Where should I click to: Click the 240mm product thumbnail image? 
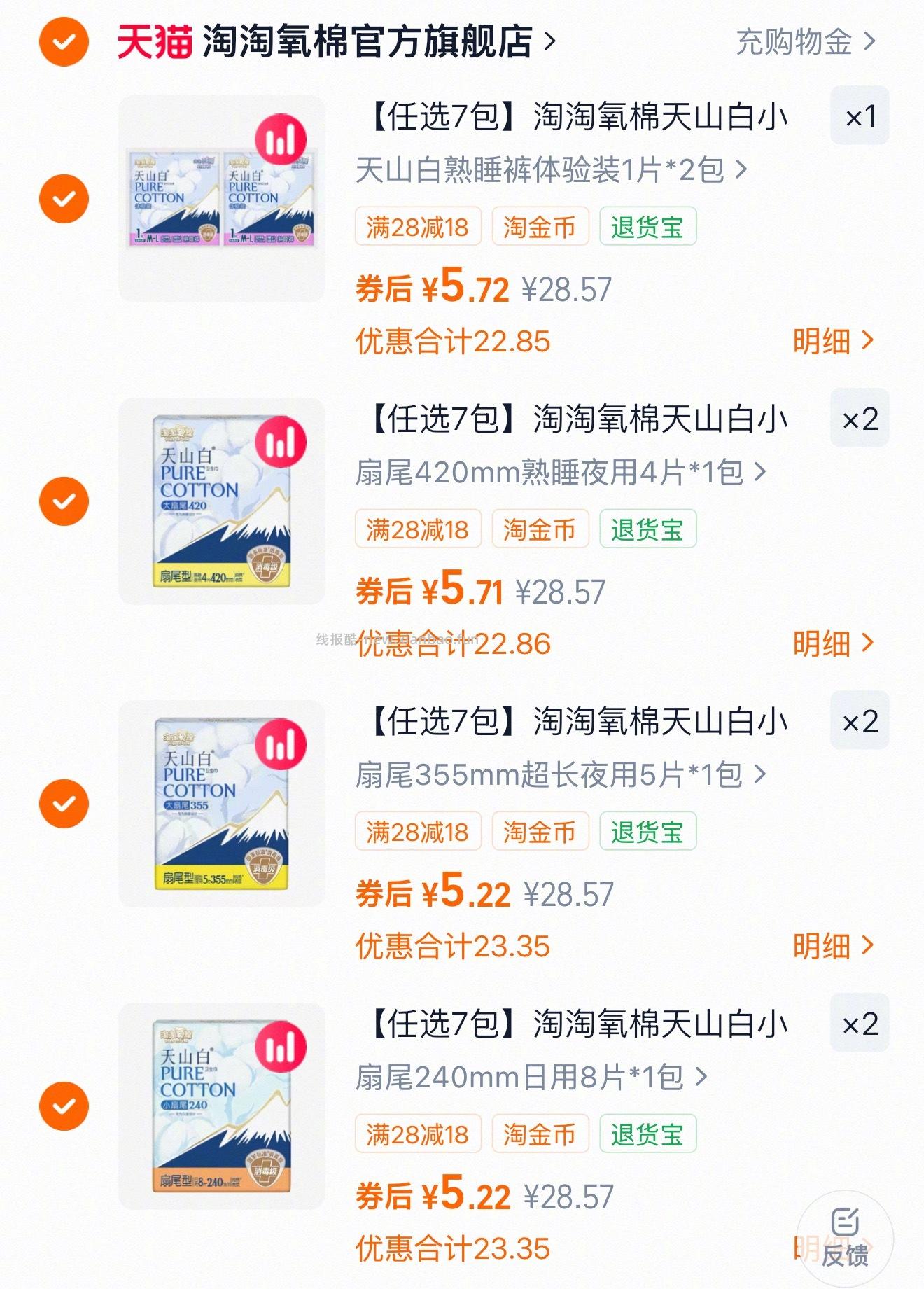(x=219, y=1107)
